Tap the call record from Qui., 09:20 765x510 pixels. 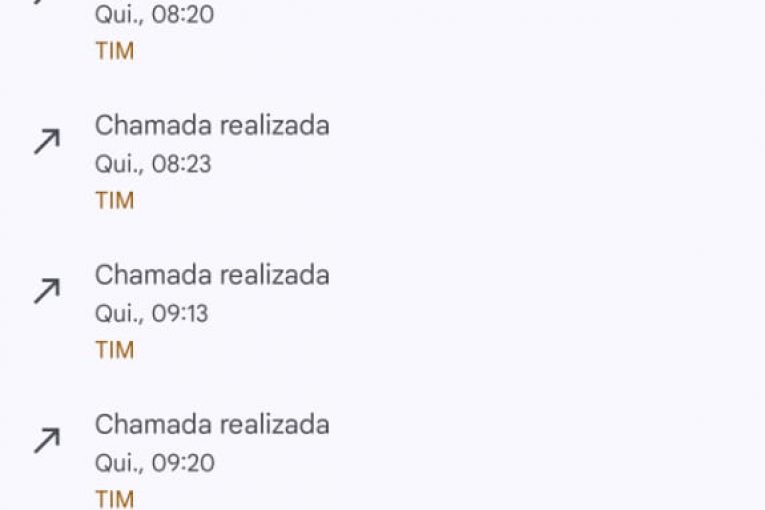click(x=212, y=461)
